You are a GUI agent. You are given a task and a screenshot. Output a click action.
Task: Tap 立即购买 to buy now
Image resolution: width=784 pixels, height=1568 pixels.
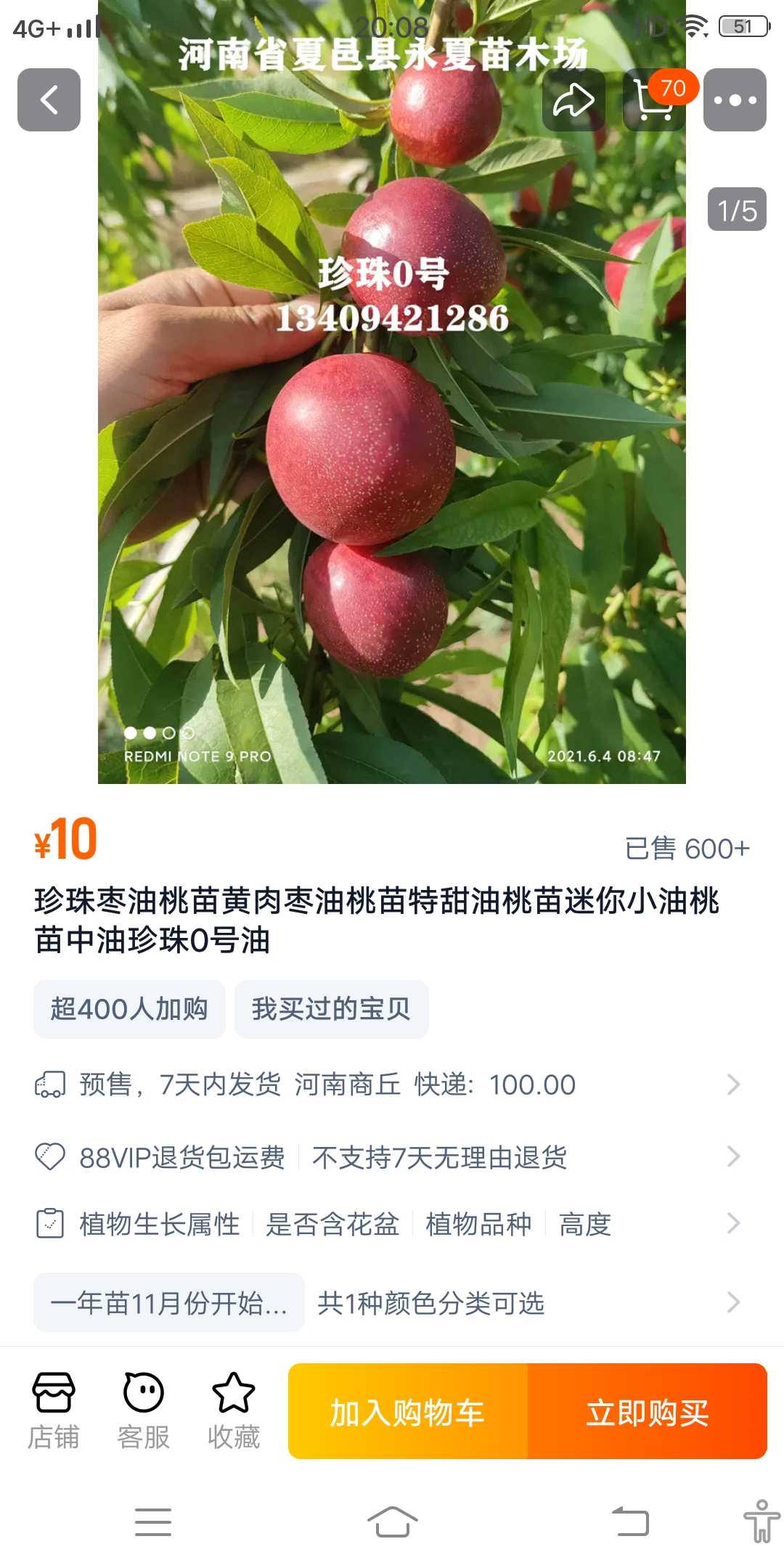coord(648,1411)
